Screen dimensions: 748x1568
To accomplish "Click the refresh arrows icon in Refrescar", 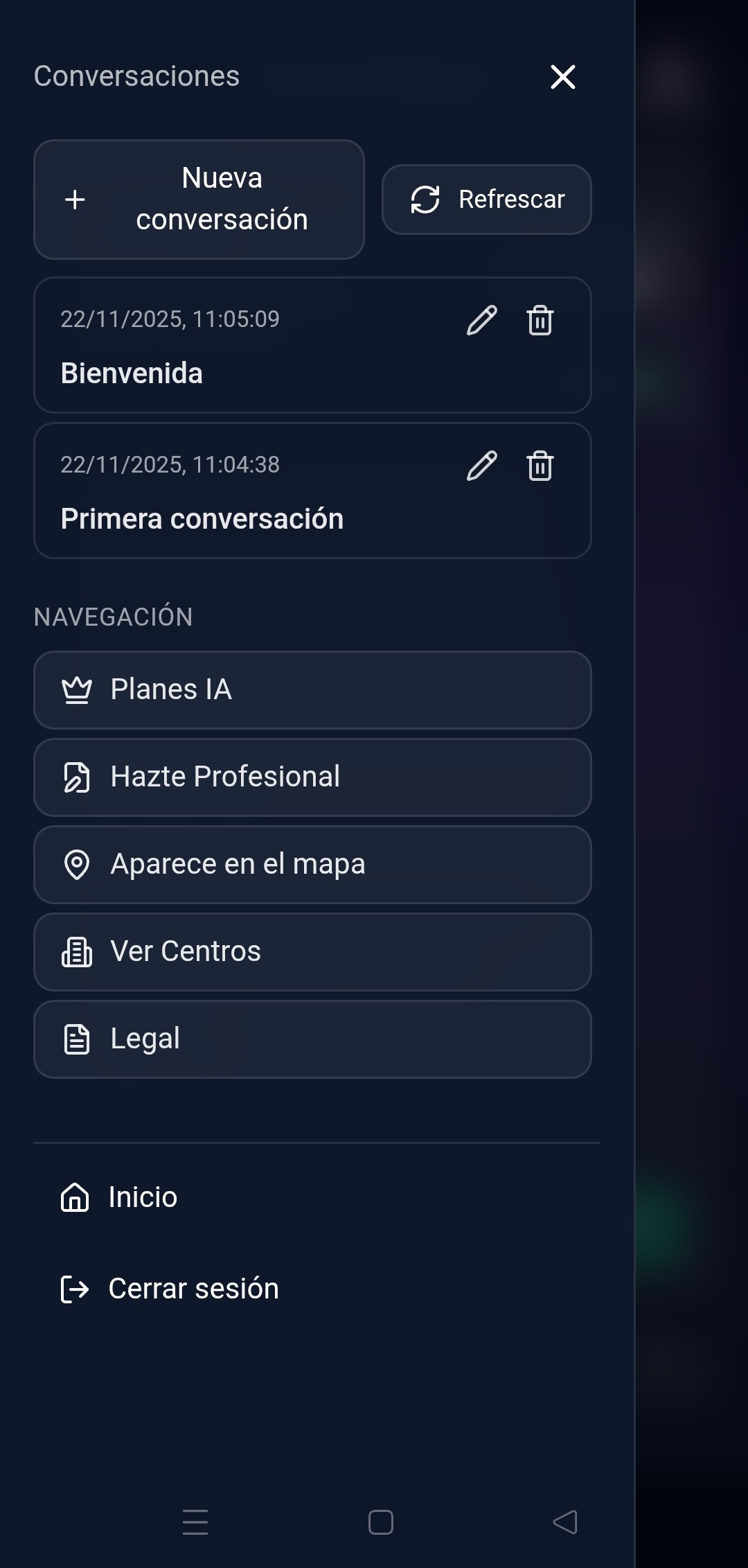I will coord(425,200).
